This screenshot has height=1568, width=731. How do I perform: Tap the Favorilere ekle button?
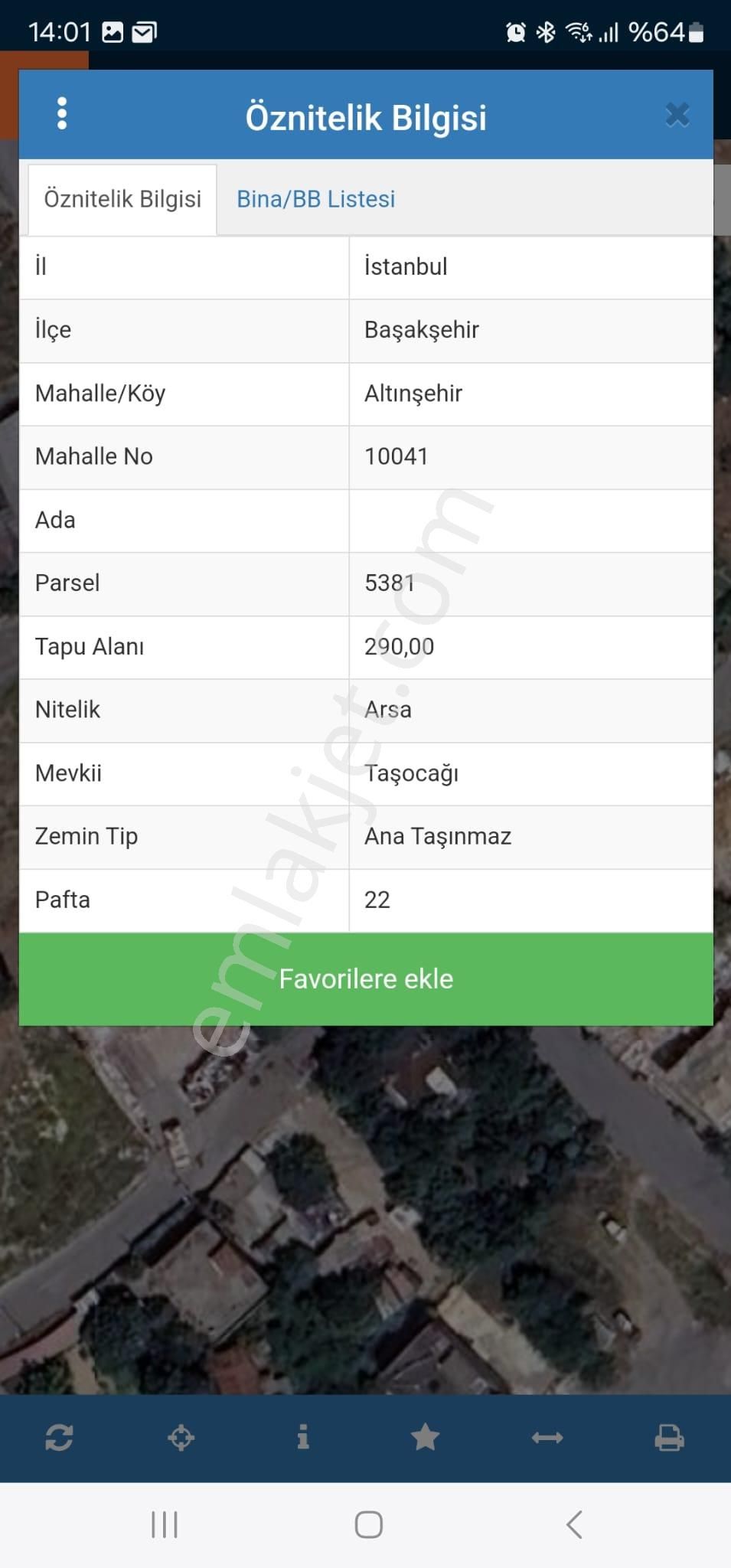point(366,978)
